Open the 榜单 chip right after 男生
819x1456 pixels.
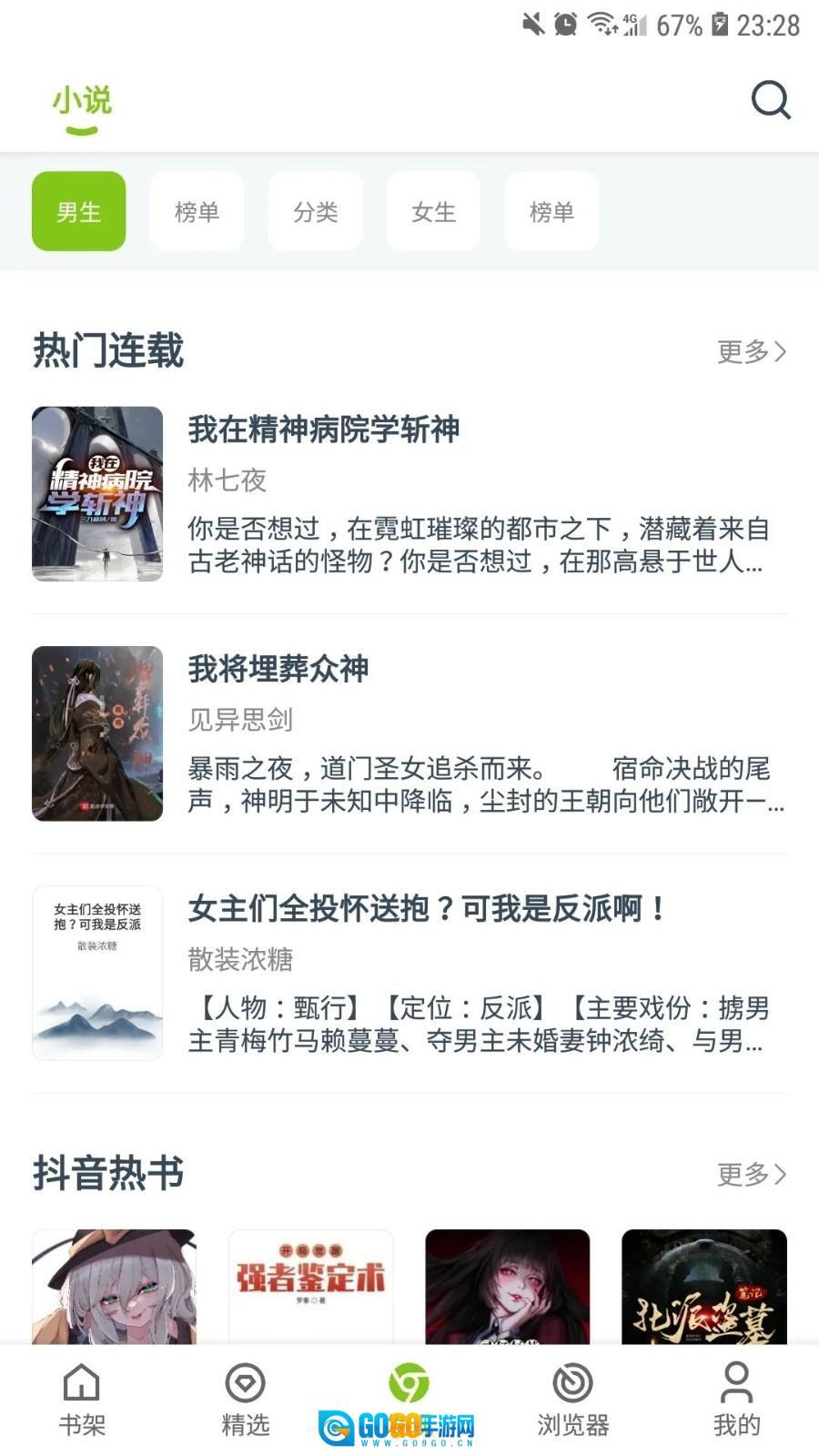tap(197, 211)
